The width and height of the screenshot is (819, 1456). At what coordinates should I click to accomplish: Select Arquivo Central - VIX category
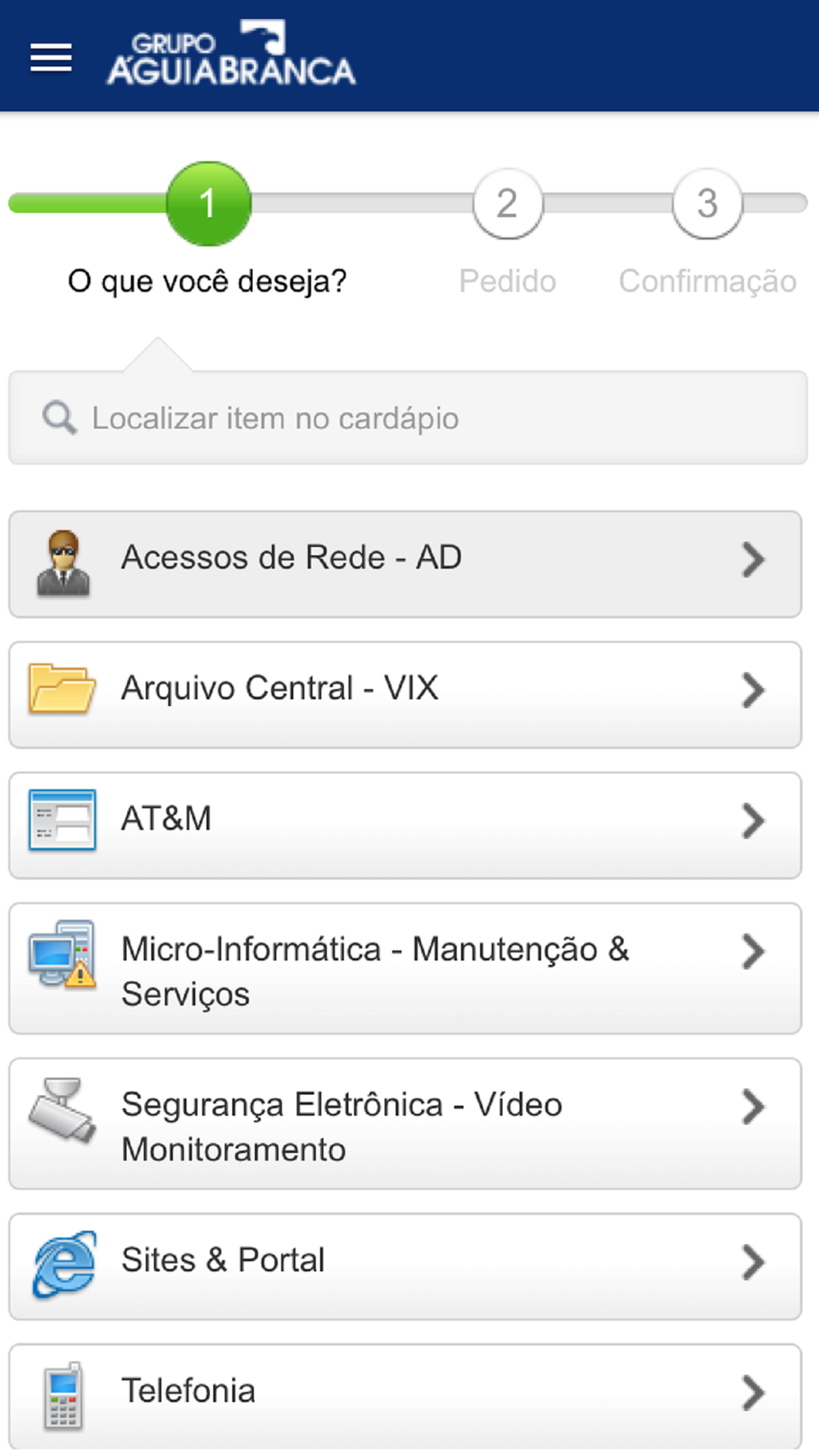tap(405, 694)
